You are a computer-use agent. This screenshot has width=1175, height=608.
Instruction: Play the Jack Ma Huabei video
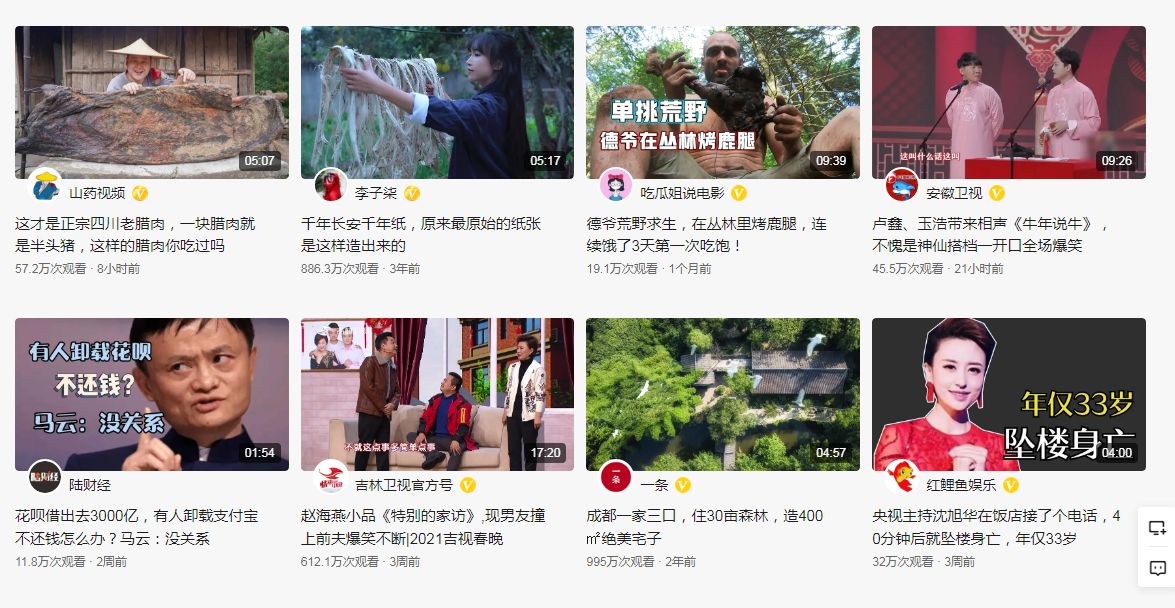(x=151, y=394)
